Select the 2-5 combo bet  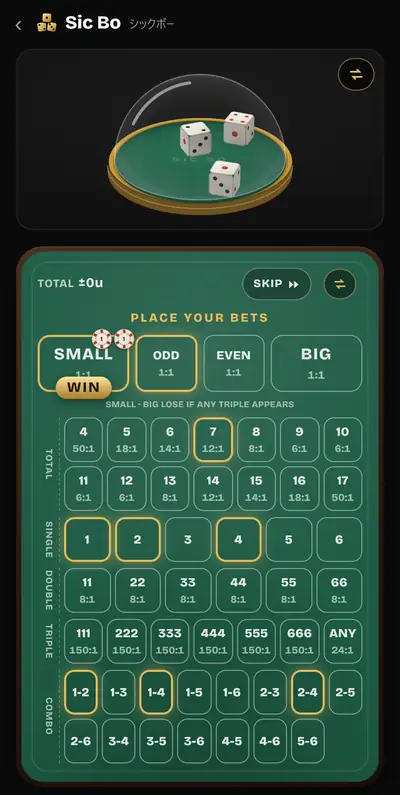click(345, 692)
